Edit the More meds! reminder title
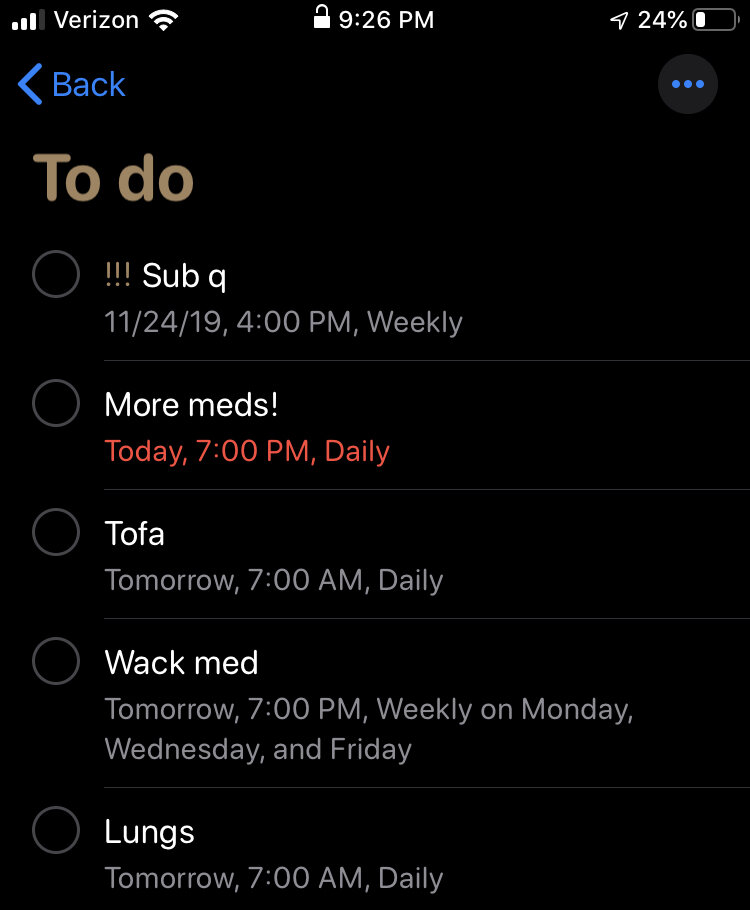 click(191, 405)
